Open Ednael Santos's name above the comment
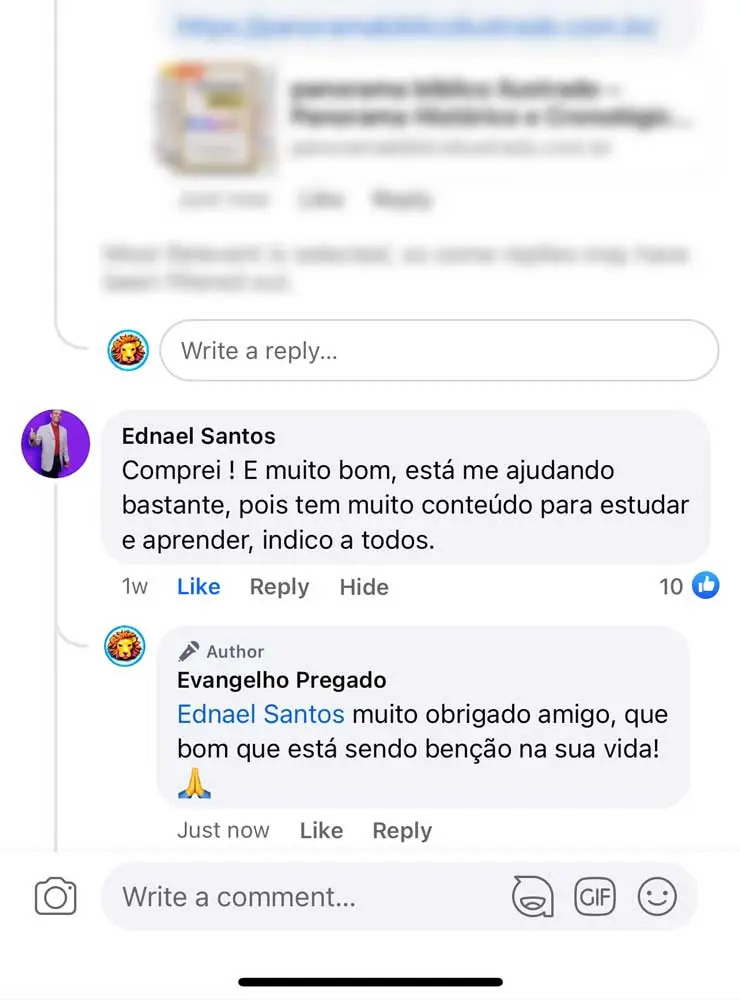Viewport: 740px width, 1000px height. click(x=198, y=436)
